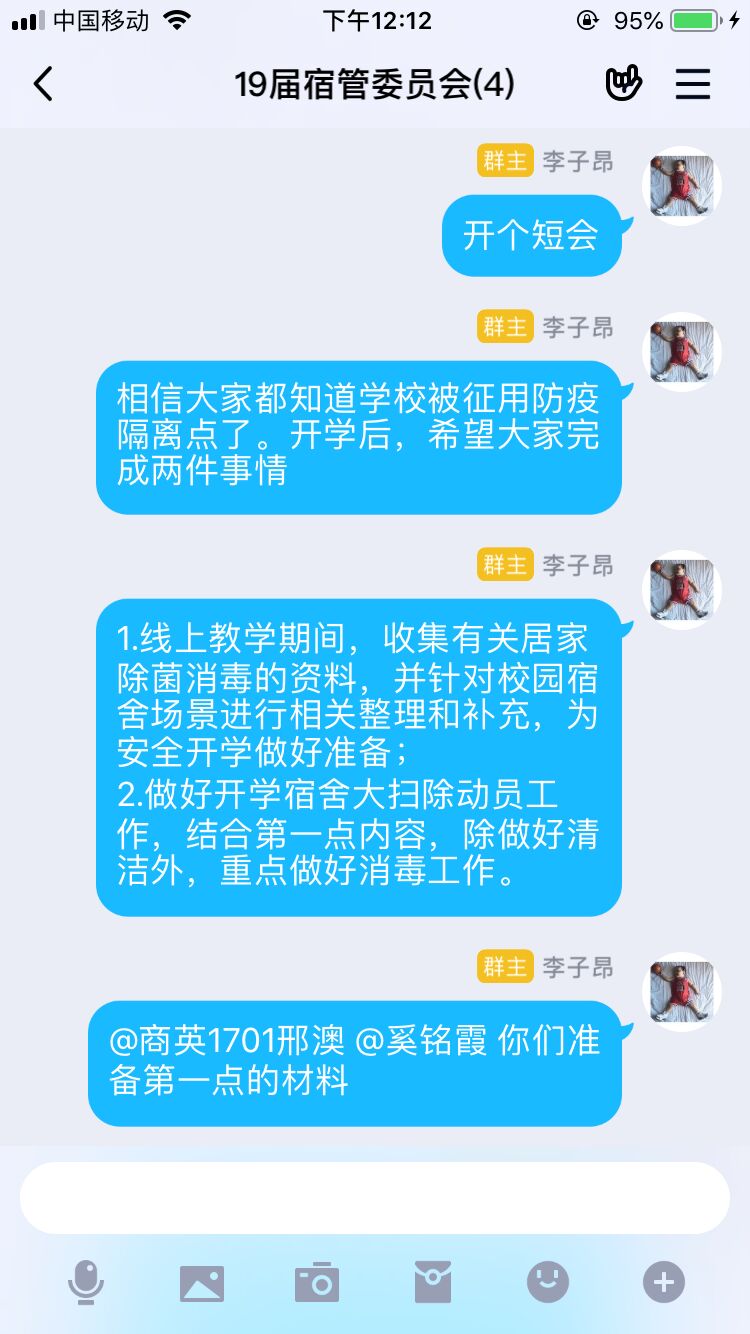Open the photo gallery picker

(x=201, y=1282)
